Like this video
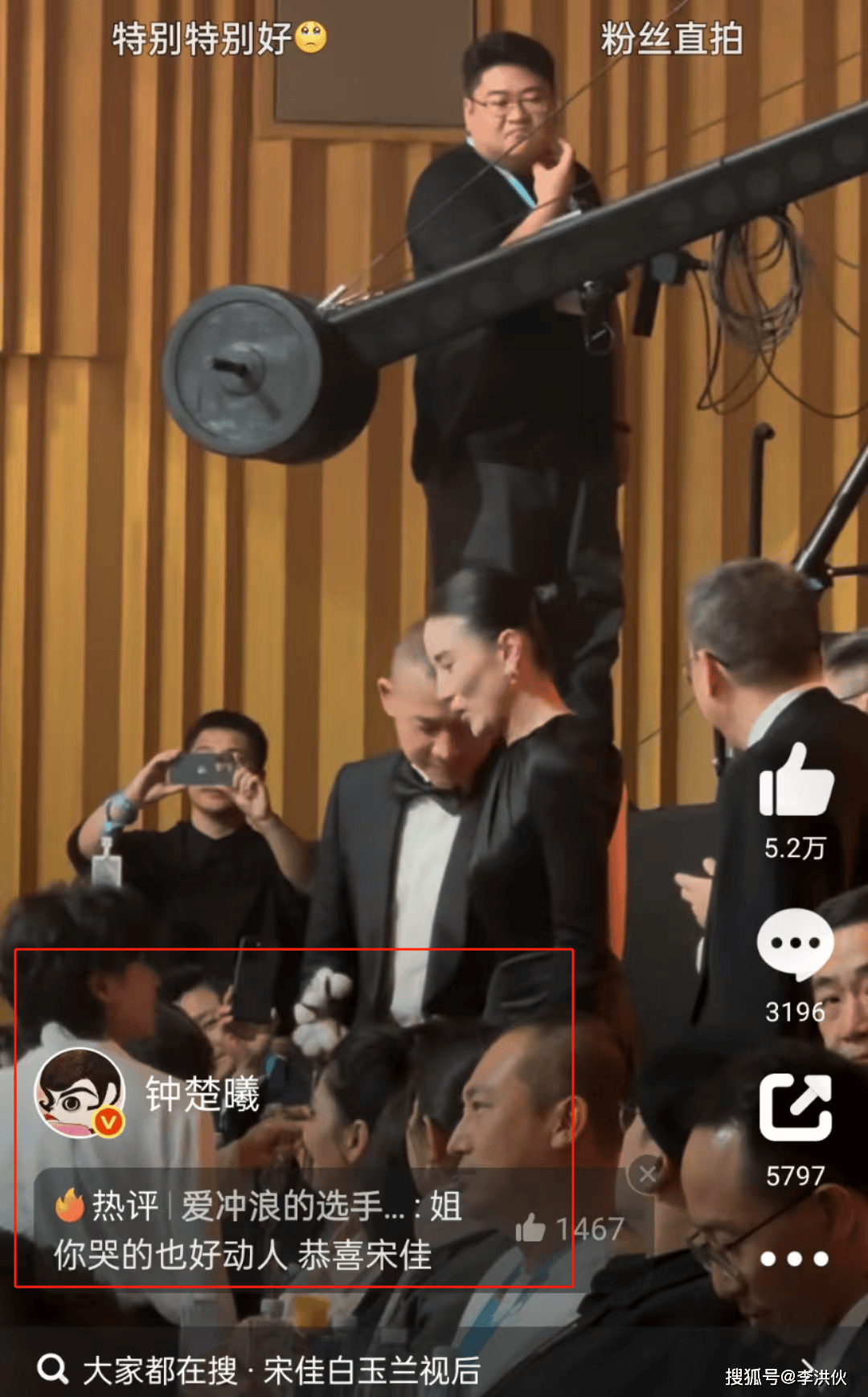868x1397 pixels. click(795, 781)
